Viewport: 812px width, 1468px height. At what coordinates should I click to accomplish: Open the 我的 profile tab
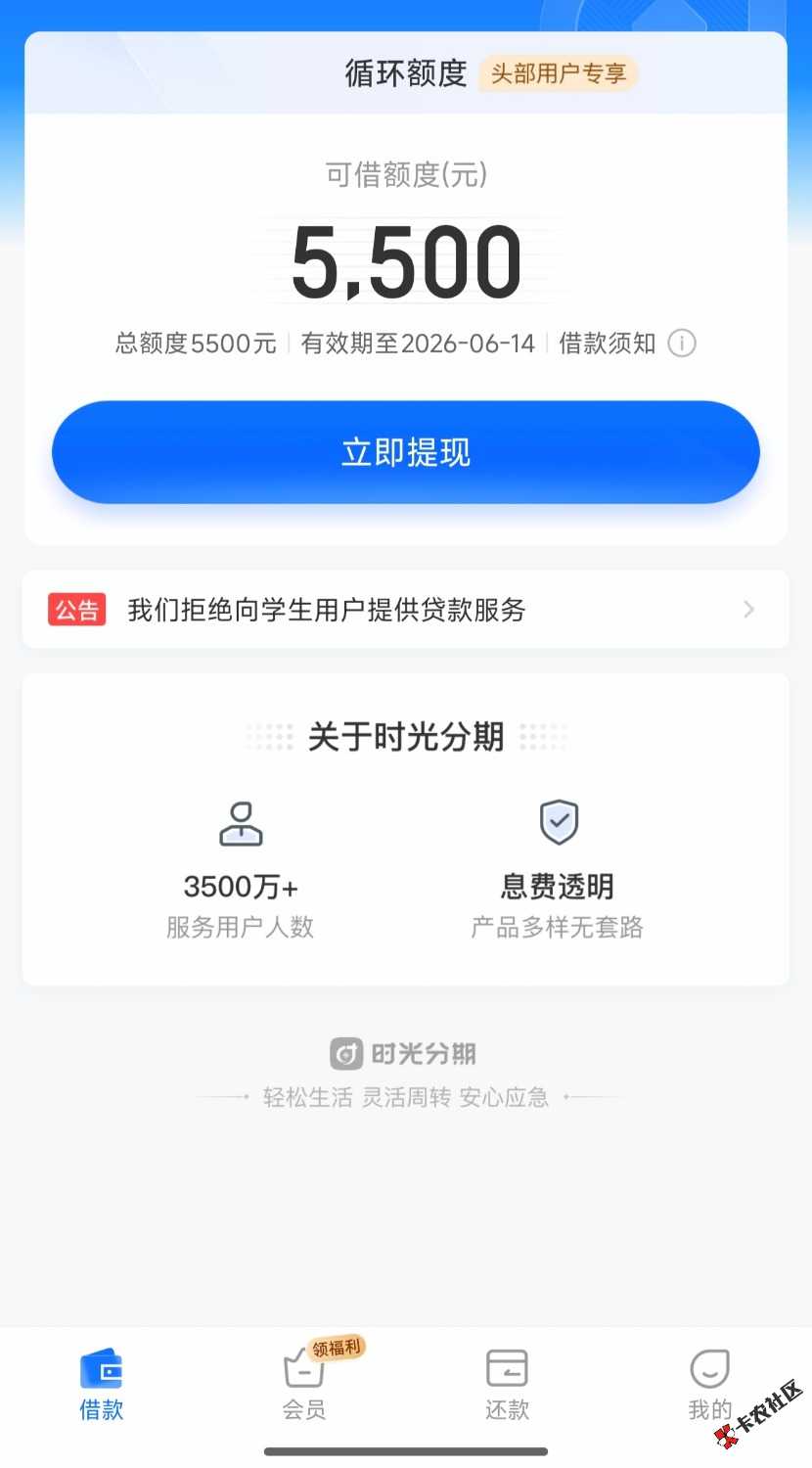[x=709, y=1384]
